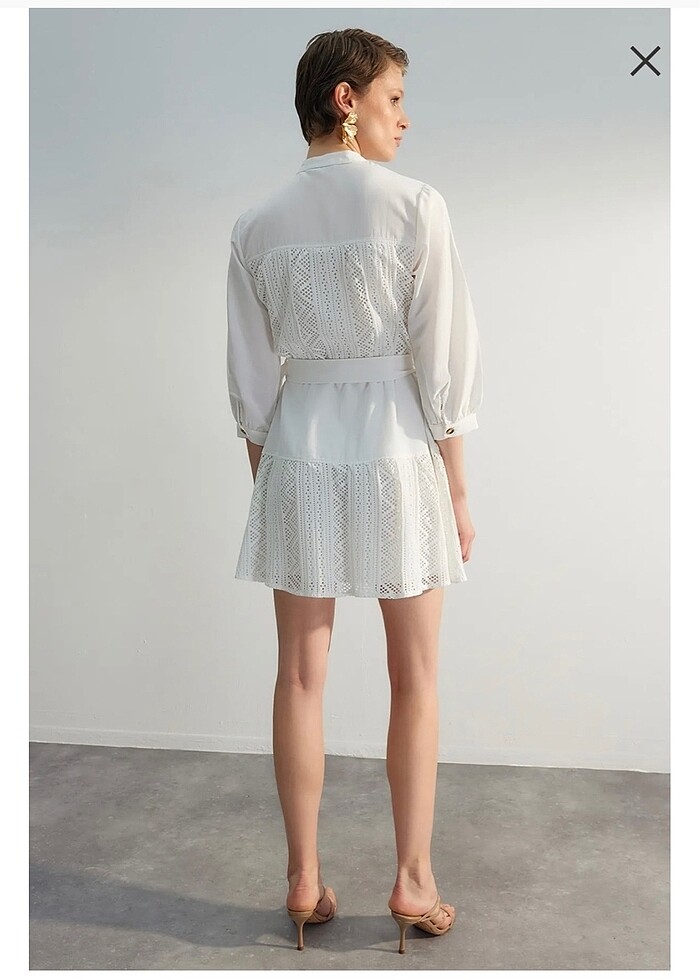
Task: Close the full-screen product photo
Action: coord(645,61)
